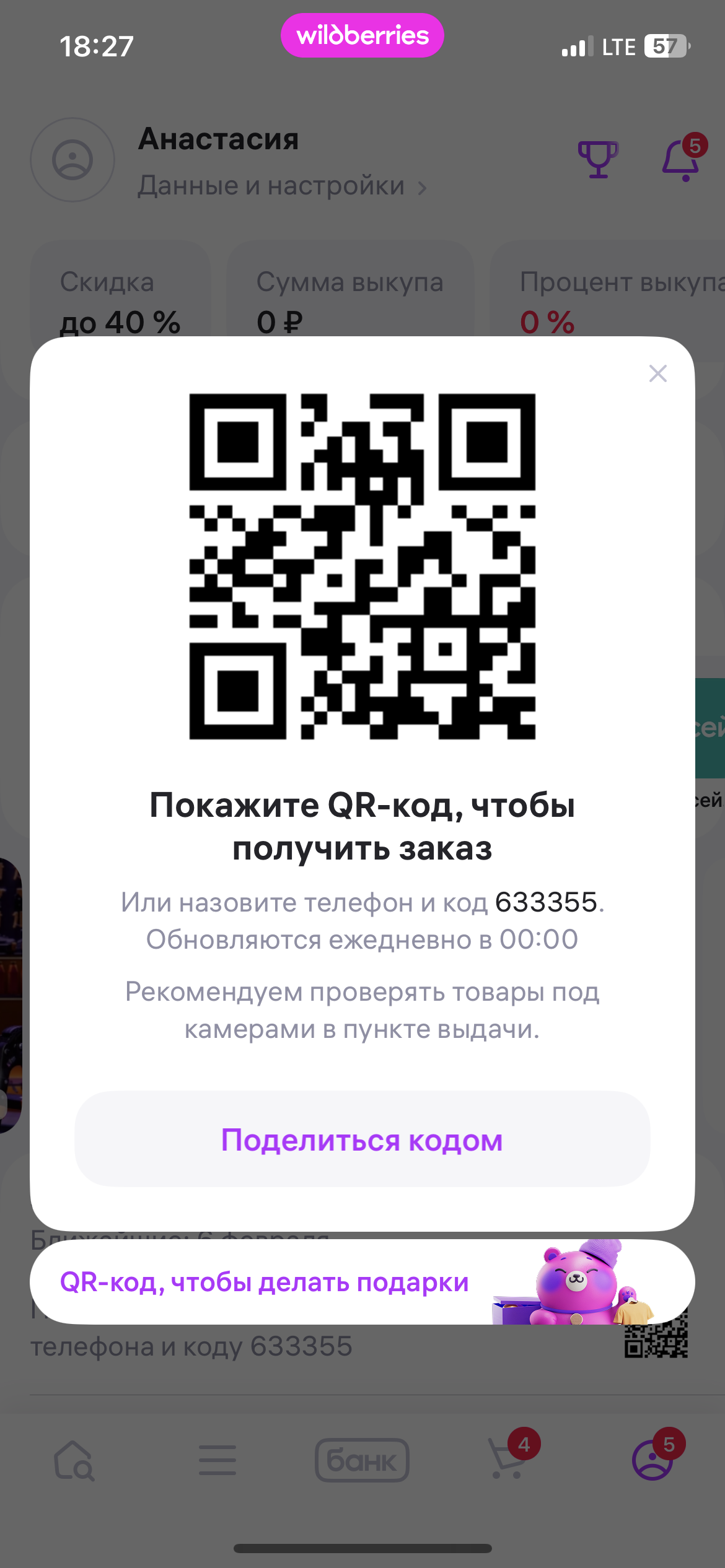The height and width of the screenshot is (1568, 725).
Task: Tap Поделиться кодом button
Action: point(362,1139)
